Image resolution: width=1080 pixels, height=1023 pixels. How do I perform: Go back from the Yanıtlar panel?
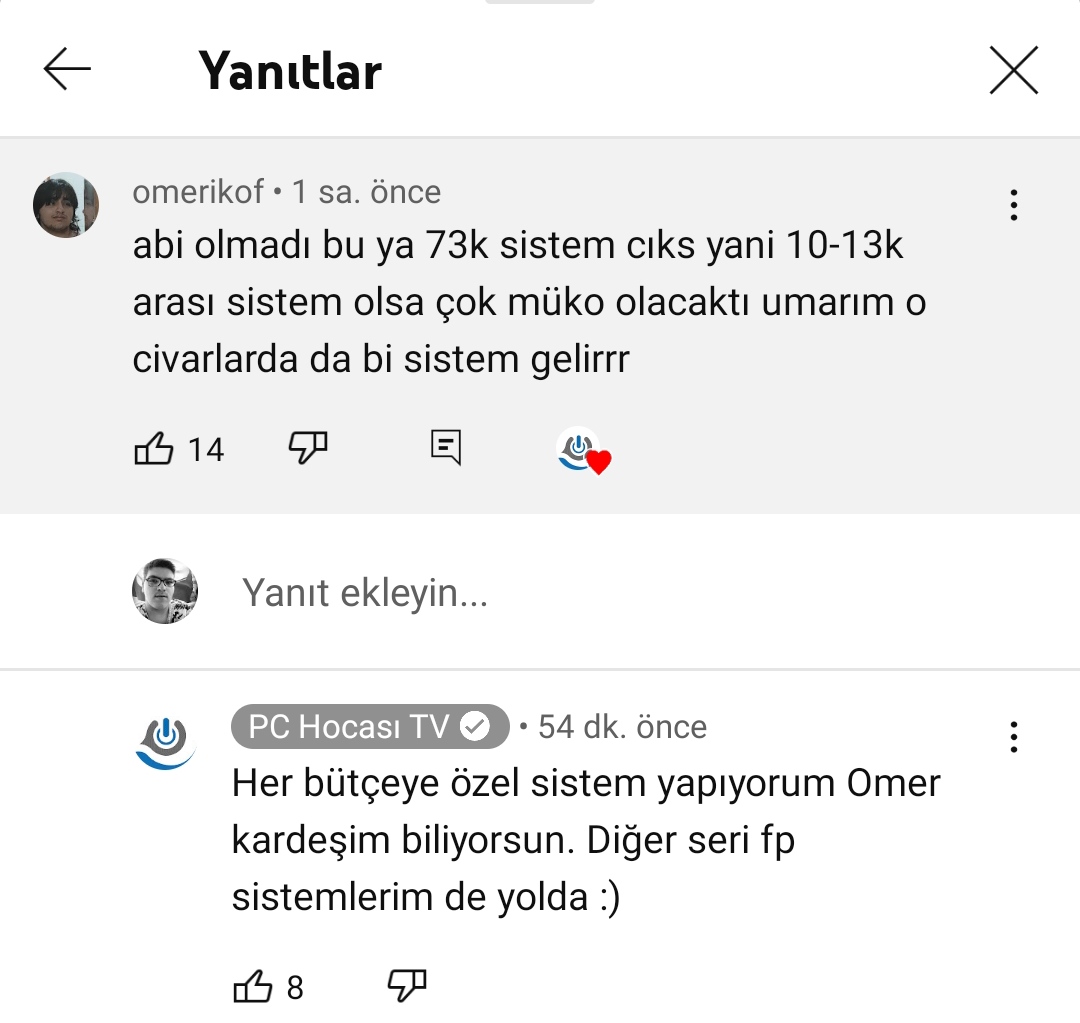[67, 70]
